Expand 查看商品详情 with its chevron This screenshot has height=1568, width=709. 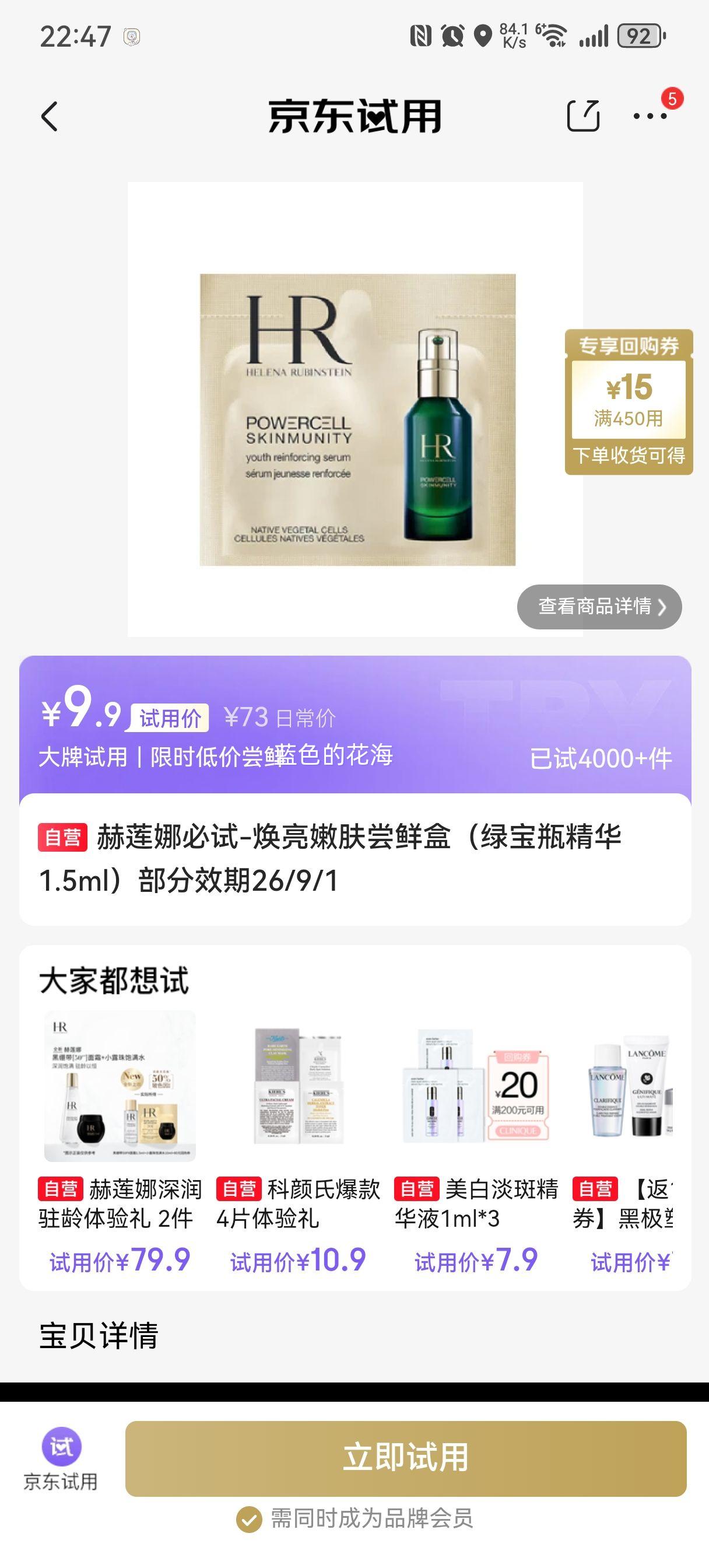pyautogui.click(x=599, y=605)
